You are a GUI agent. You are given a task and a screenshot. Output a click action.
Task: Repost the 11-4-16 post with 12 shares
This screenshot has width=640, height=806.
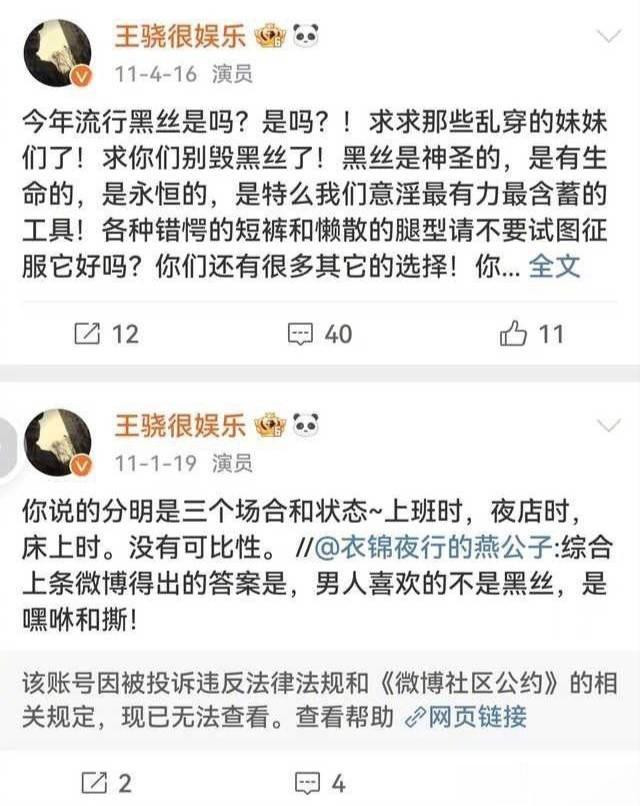click(x=107, y=334)
